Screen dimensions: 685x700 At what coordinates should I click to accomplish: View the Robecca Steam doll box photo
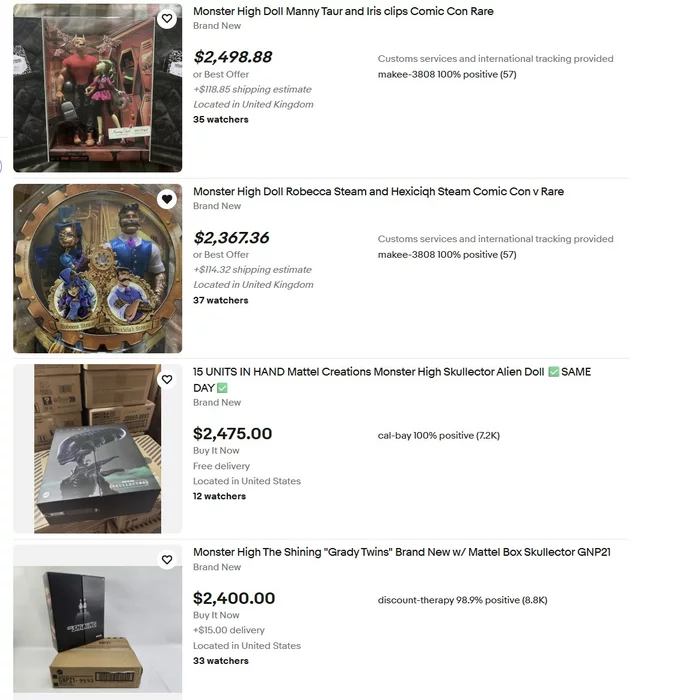97,270
